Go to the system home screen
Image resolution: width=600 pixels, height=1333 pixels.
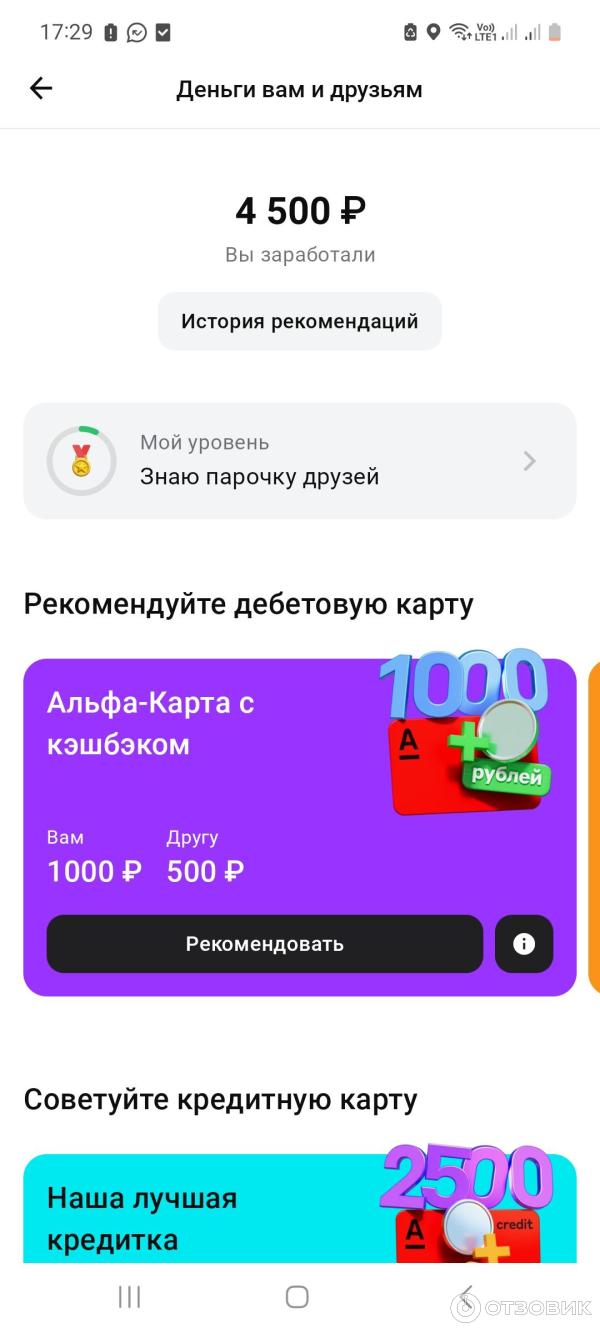[x=297, y=1297]
